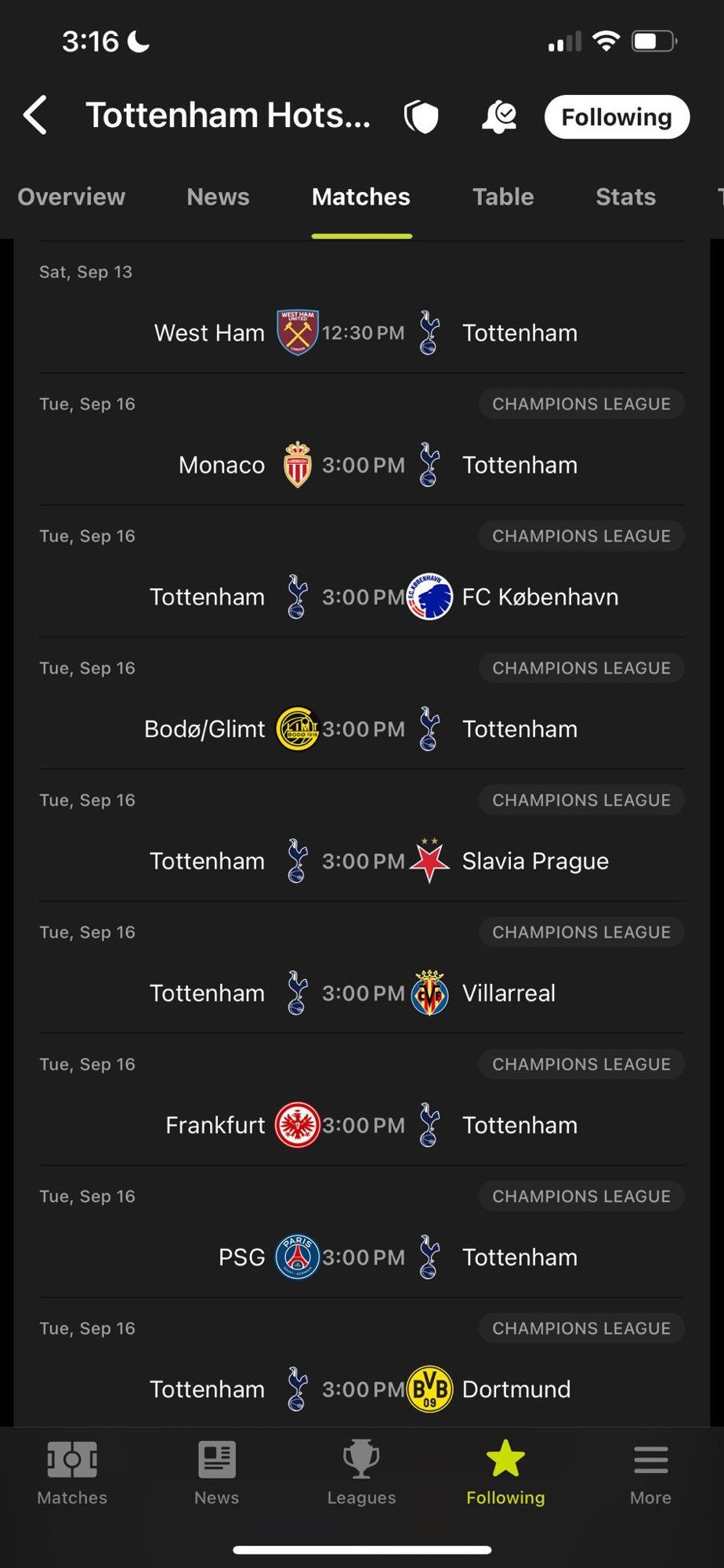Switch to the Overview tab
The width and height of the screenshot is (724, 1568).
coord(71,197)
